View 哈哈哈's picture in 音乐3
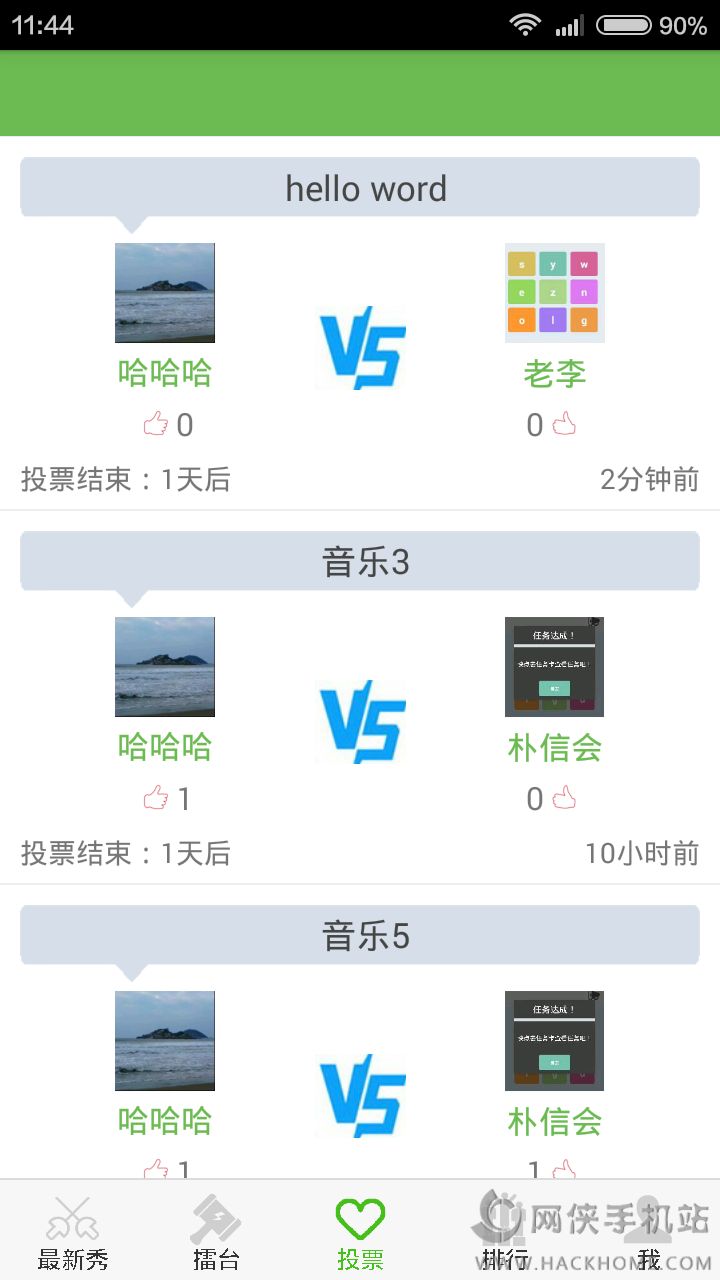Image resolution: width=720 pixels, height=1280 pixels. point(165,667)
